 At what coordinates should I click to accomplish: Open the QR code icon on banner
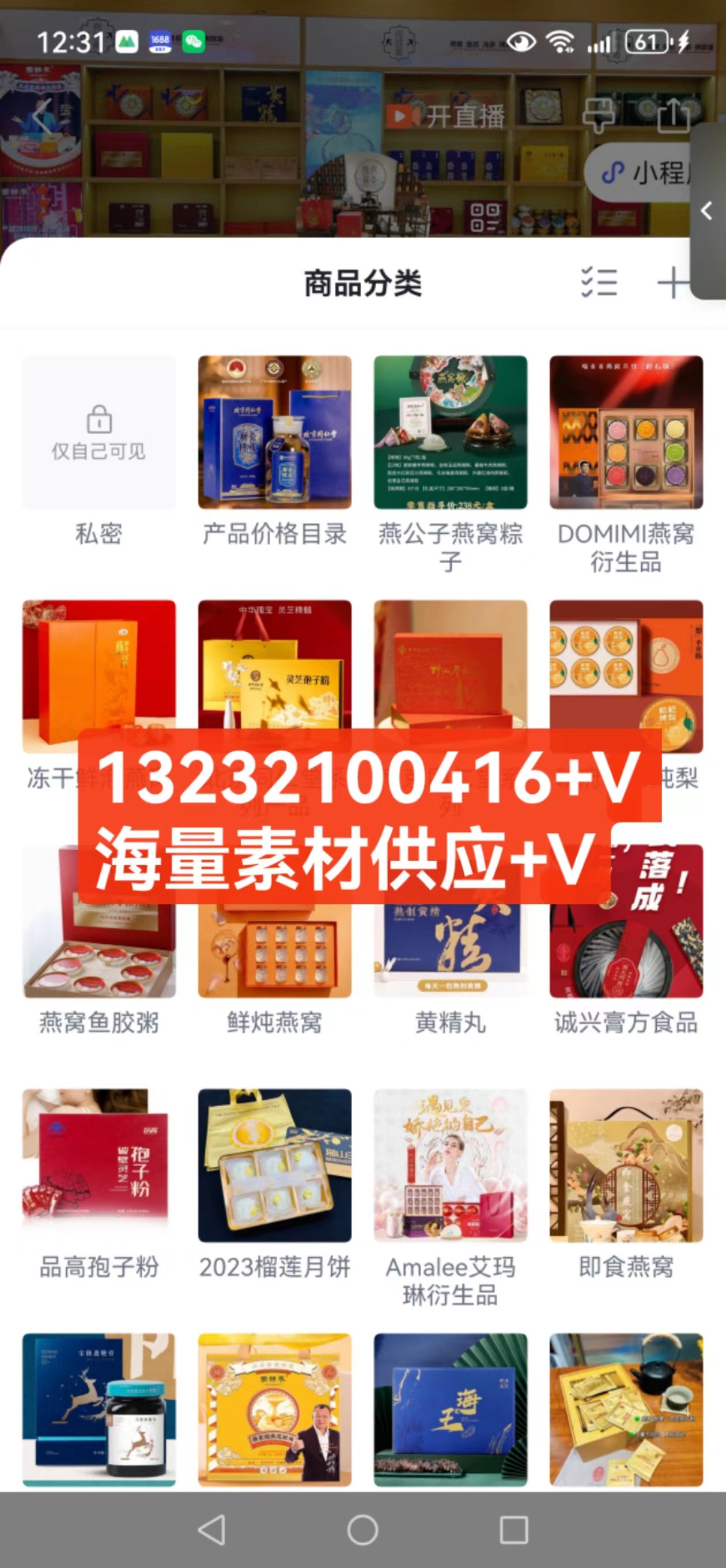(485, 218)
